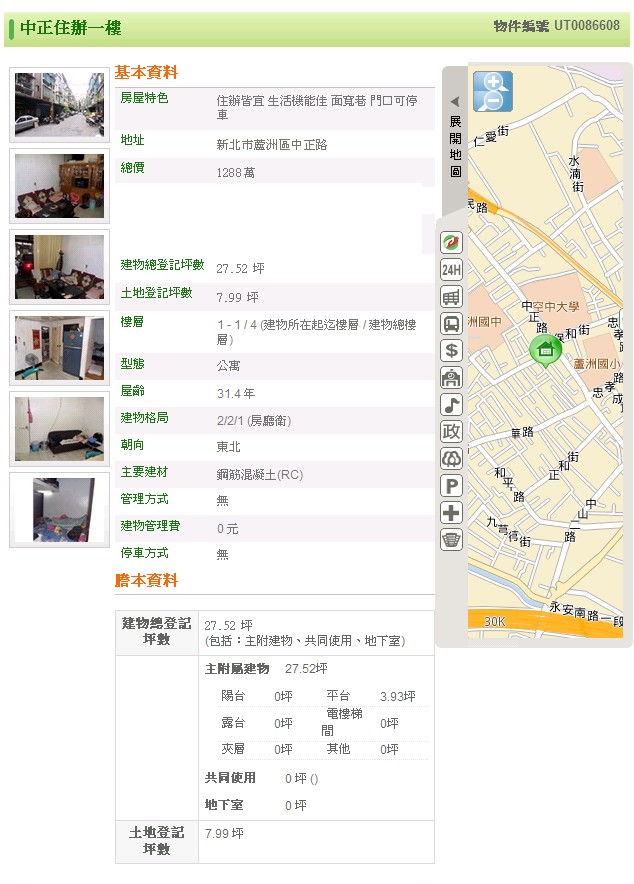Show government offices with 政 icon
The width and height of the screenshot is (634, 884).
[452, 432]
